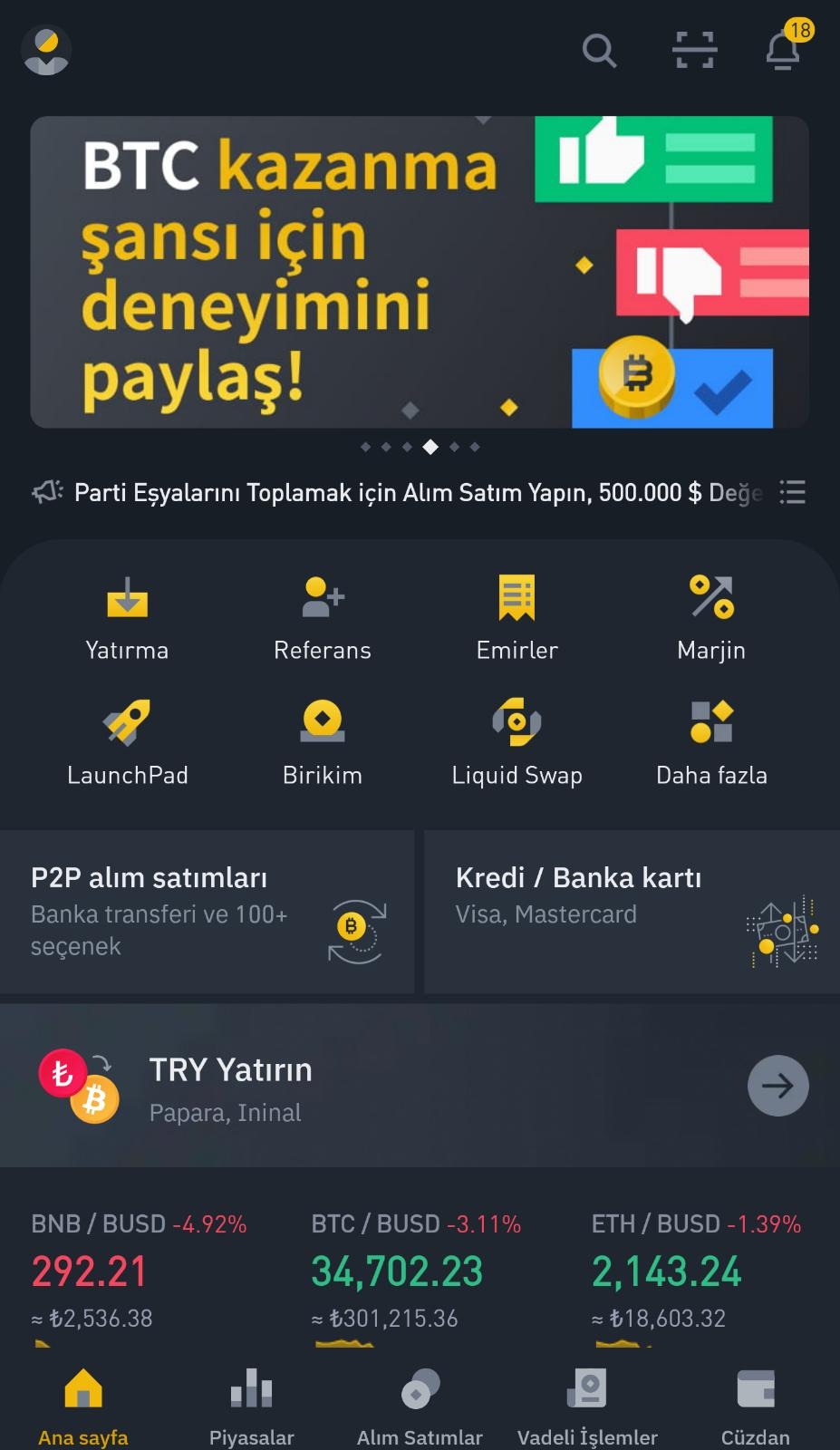
Task: Open the BTC kazanma banner
Action: [x=419, y=272]
